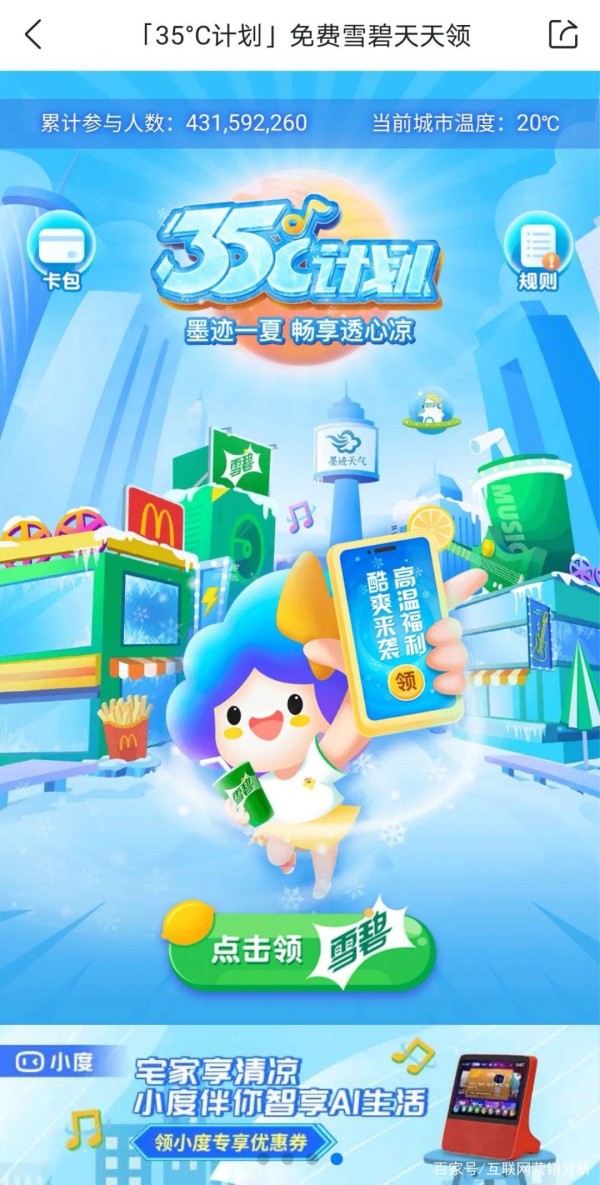Go back using the top-left arrow
This screenshot has width=600, height=1185.
tap(33, 35)
